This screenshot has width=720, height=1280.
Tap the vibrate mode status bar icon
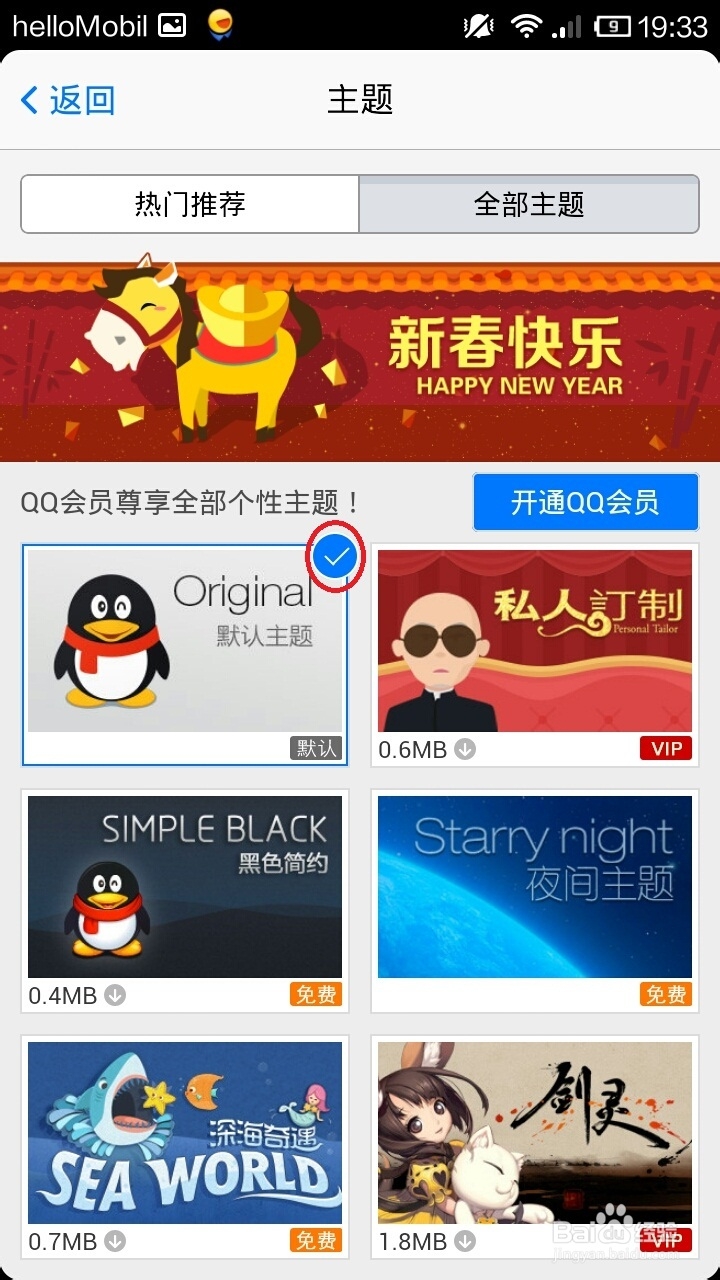click(x=478, y=25)
